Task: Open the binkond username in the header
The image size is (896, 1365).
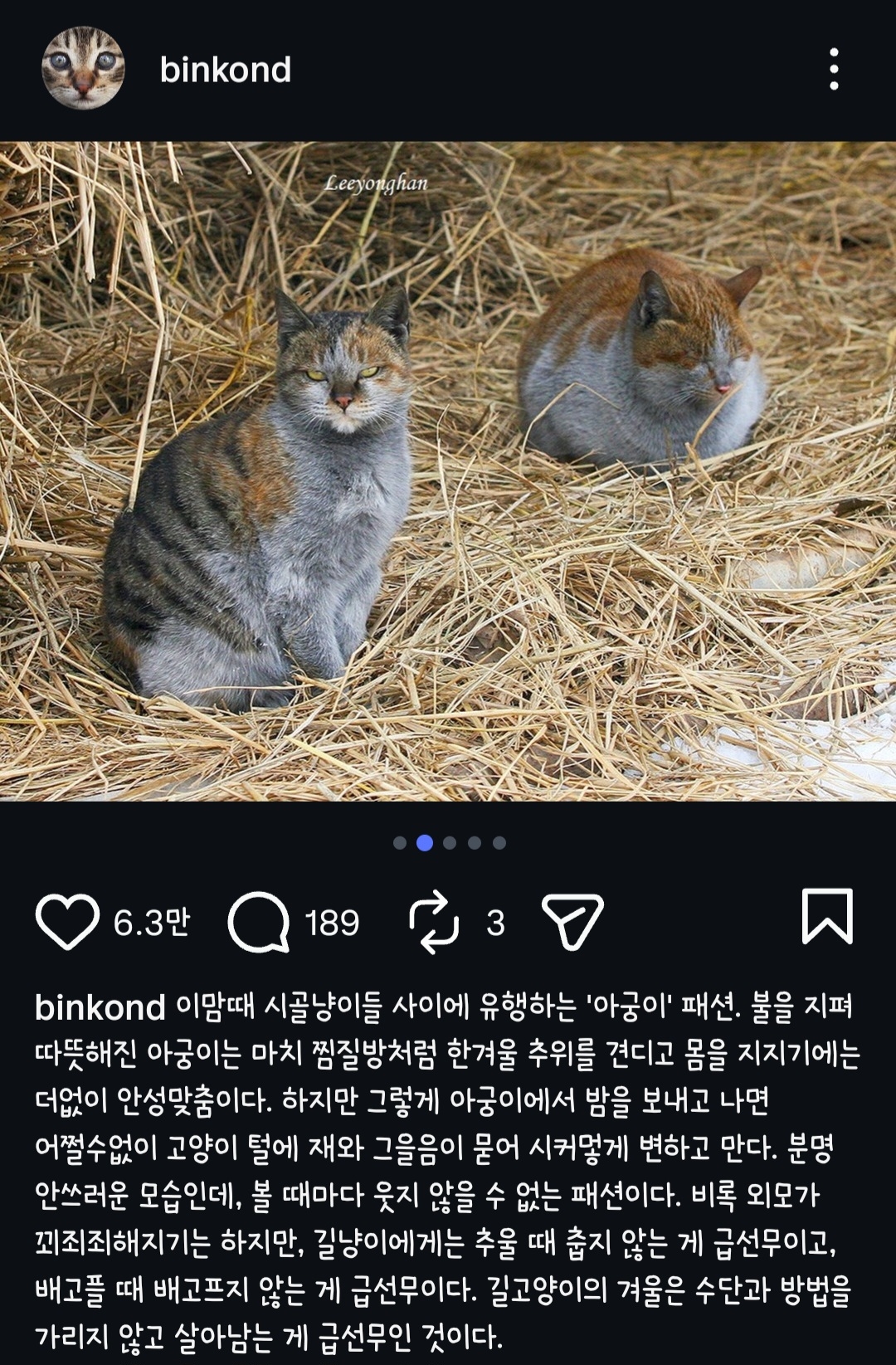Action: pos(225,70)
